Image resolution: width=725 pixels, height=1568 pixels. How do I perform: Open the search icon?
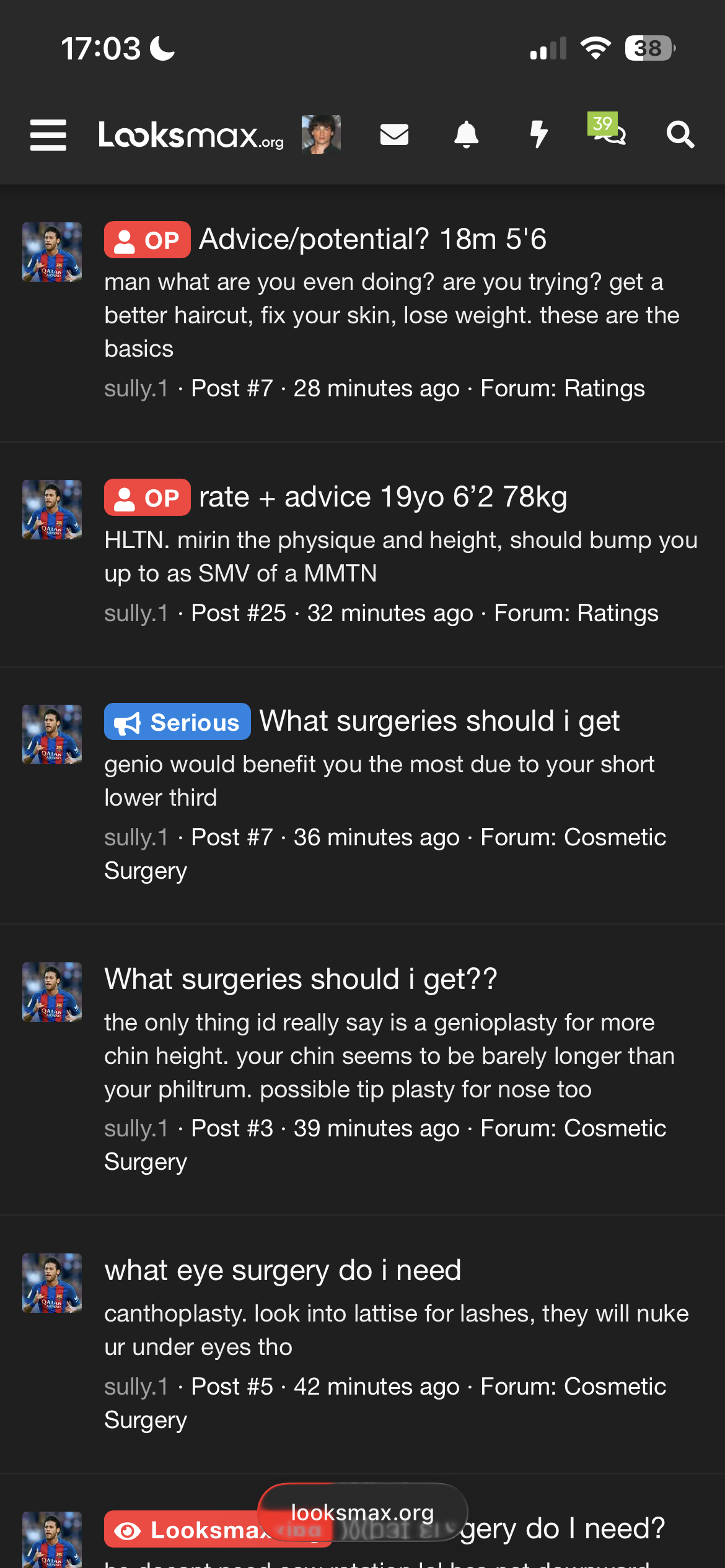(x=680, y=134)
